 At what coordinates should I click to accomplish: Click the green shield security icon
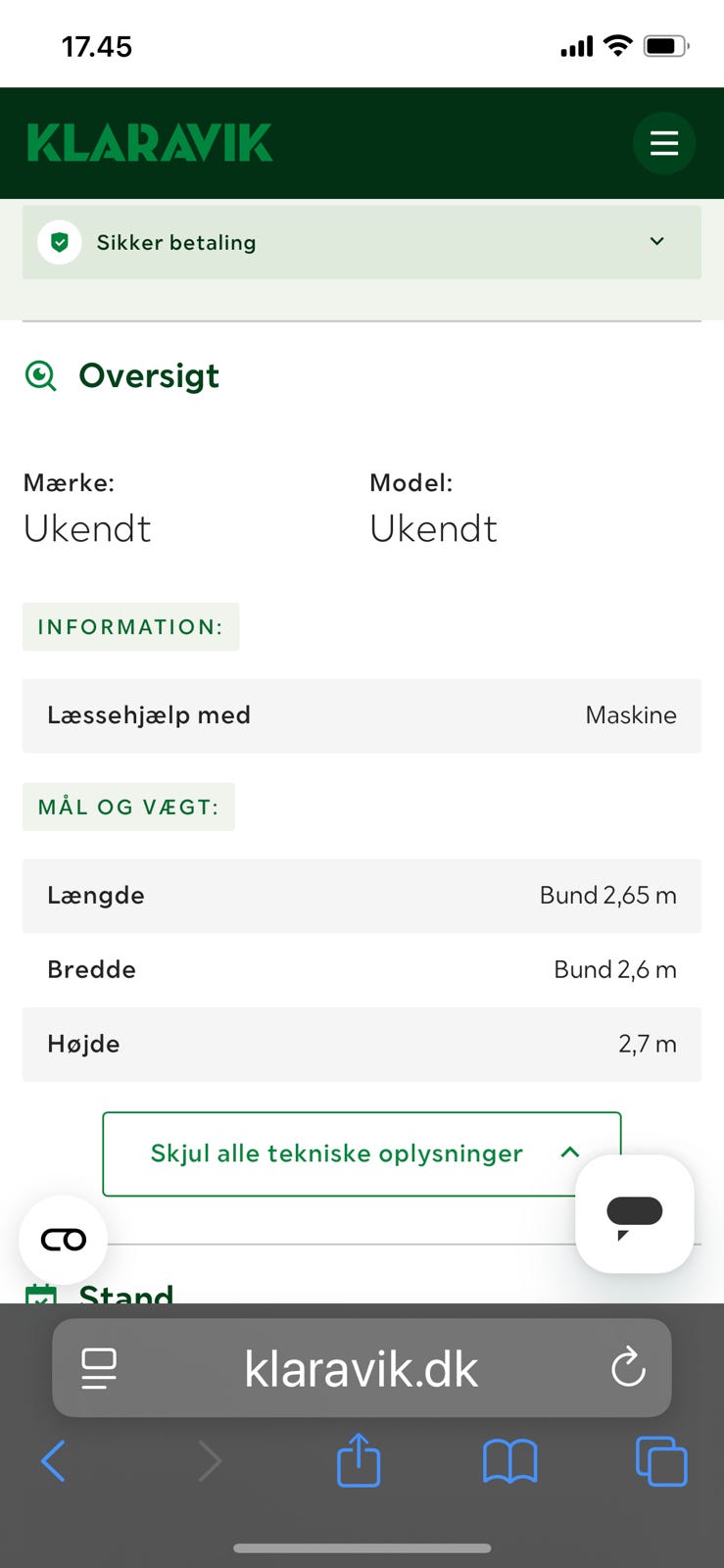(x=60, y=241)
